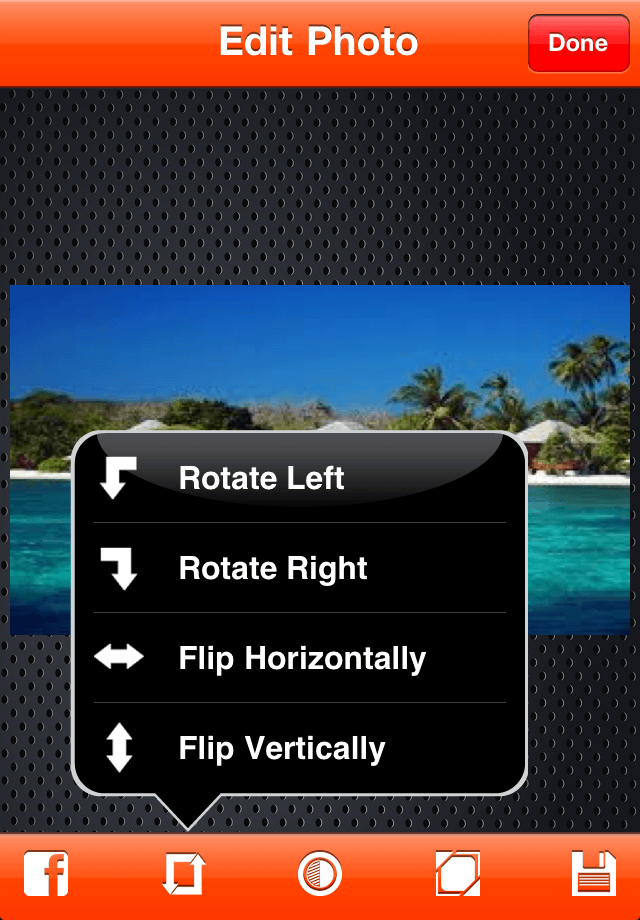Tap the rotate tool icon

click(x=183, y=873)
